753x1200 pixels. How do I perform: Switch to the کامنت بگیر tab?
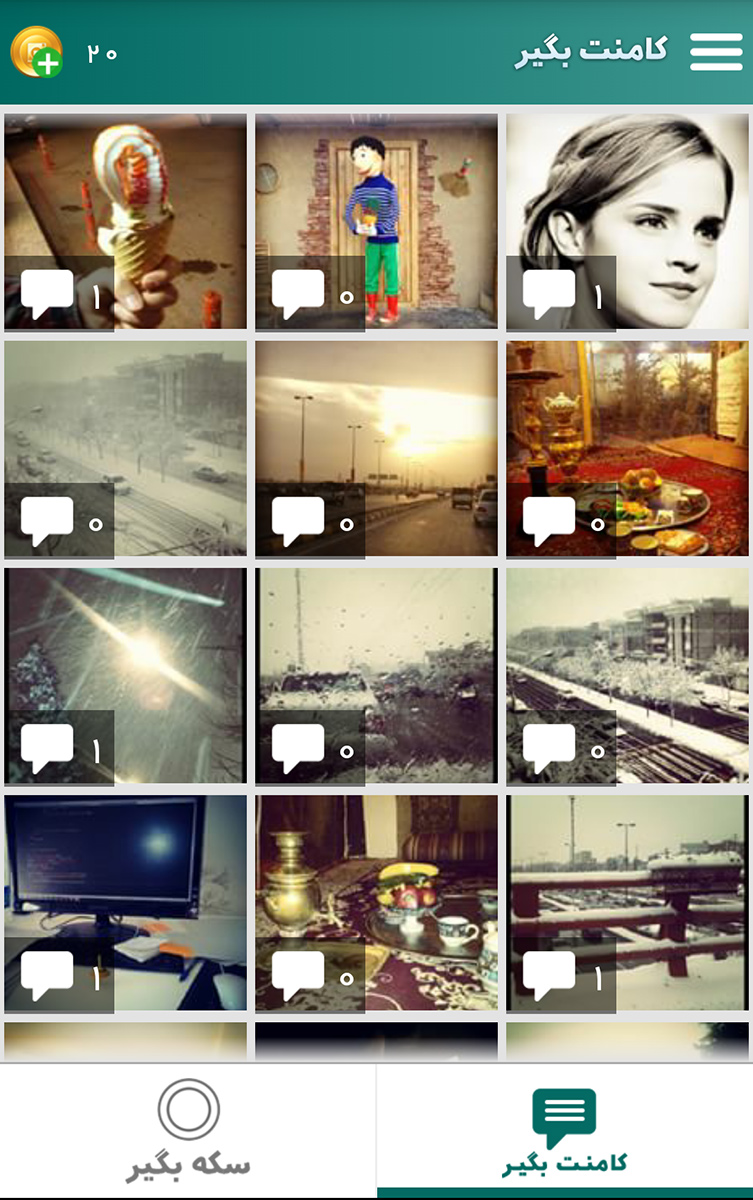click(564, 1132)
